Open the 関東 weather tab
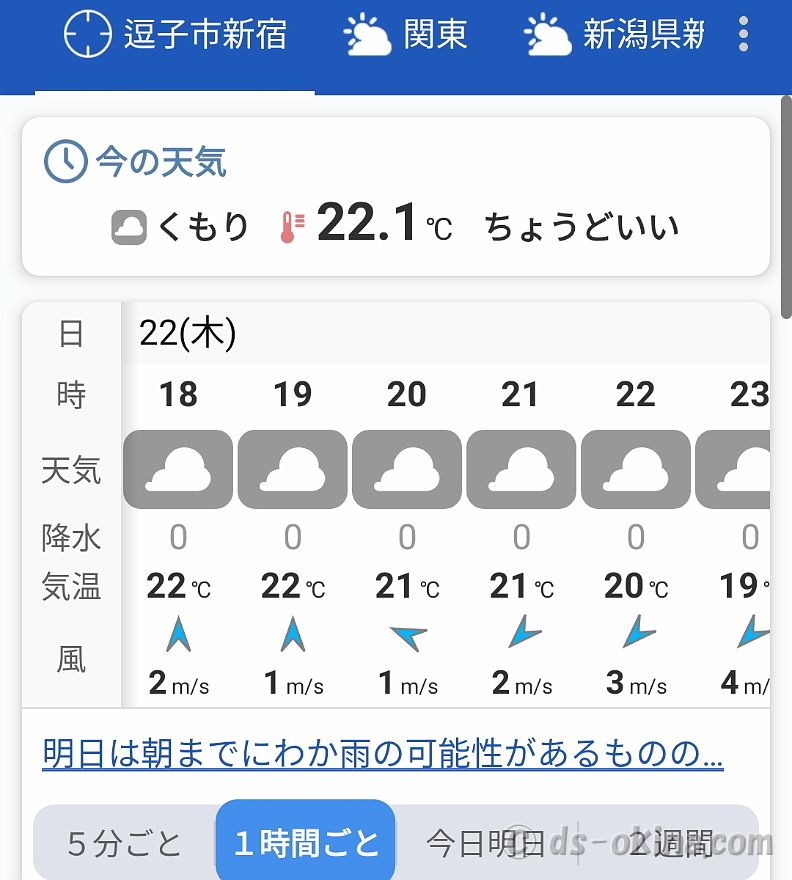 coord(406,36)
